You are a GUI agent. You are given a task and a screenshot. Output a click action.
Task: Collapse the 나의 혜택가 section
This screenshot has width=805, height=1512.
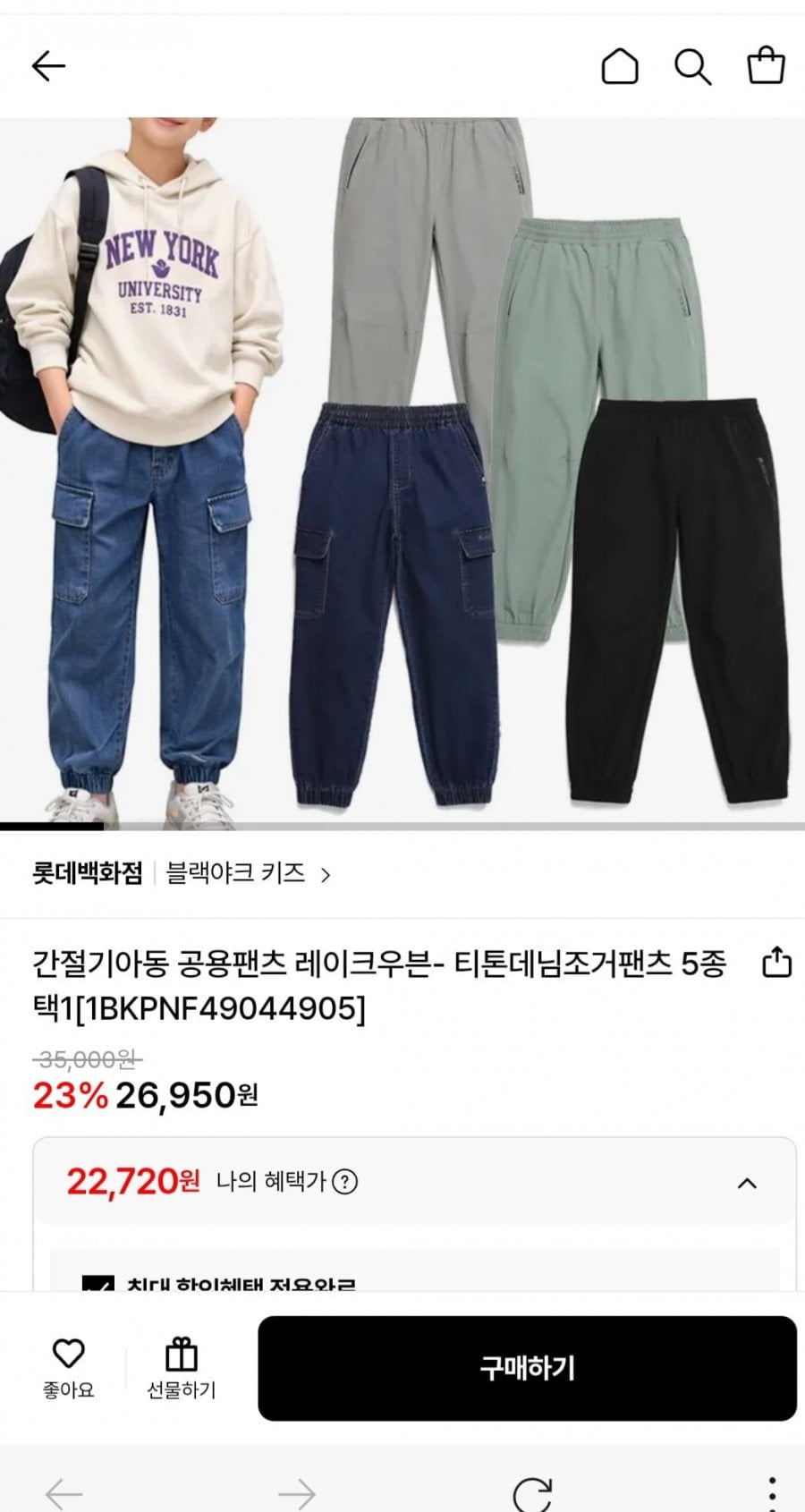[x=747, y=1183]
